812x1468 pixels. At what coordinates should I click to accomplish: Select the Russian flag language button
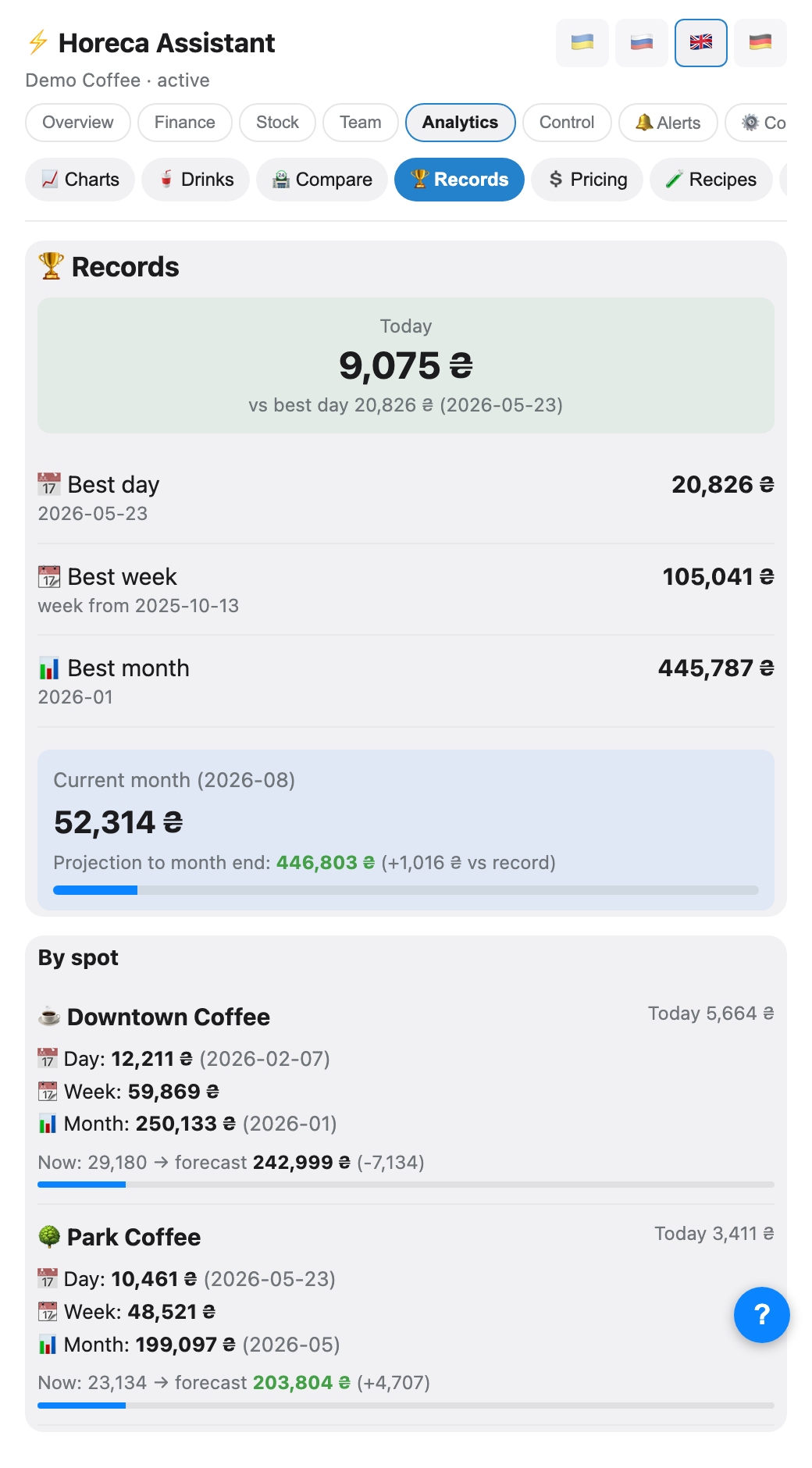click(642, 43)
